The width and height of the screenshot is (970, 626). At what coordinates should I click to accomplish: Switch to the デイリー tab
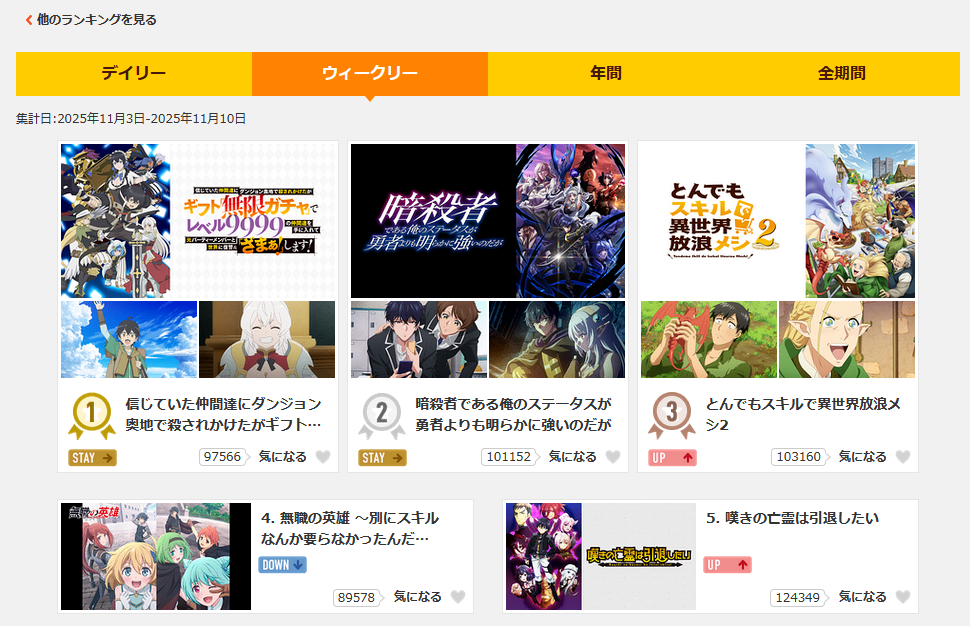134,73
